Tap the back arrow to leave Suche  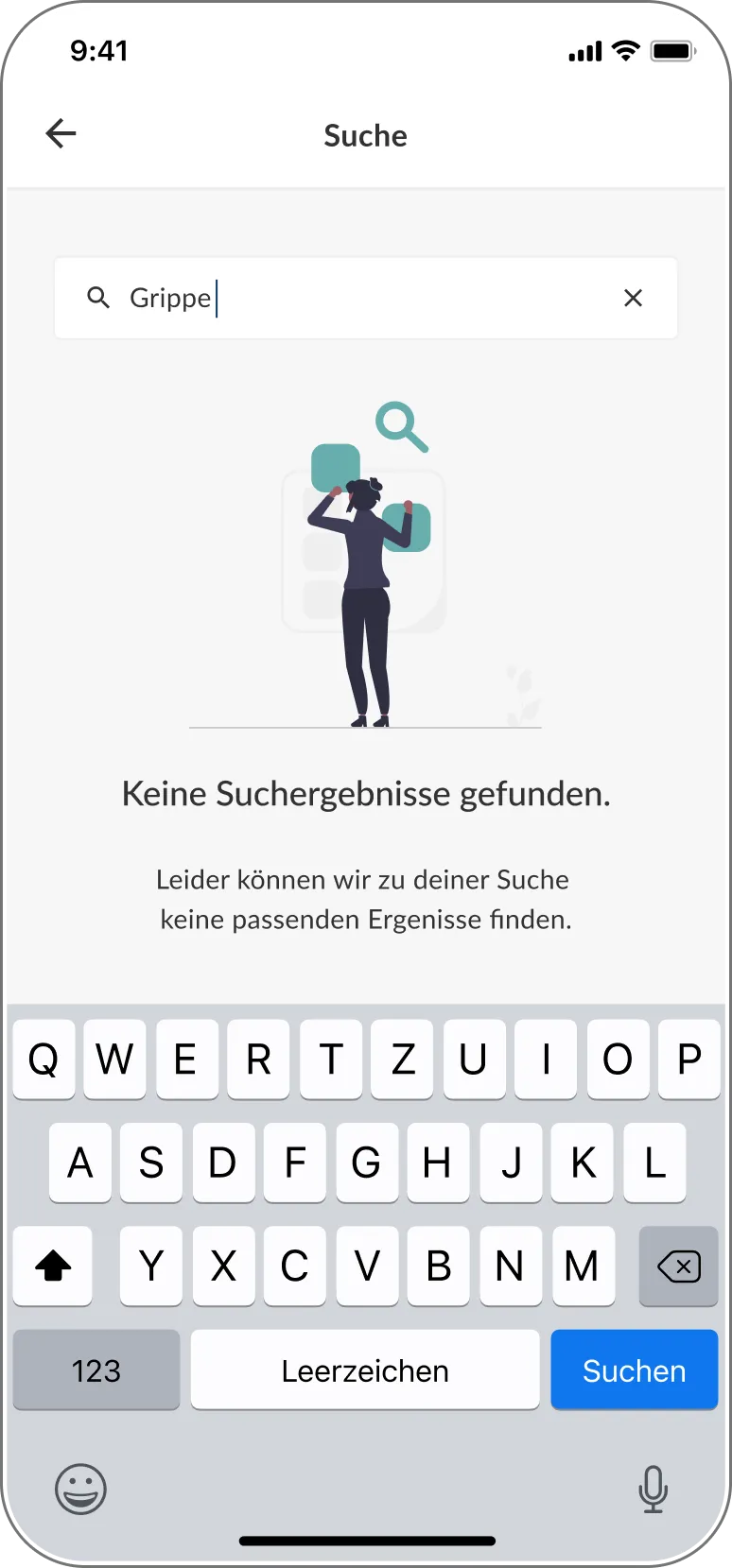pyautogui.click(x=61, y=133)
